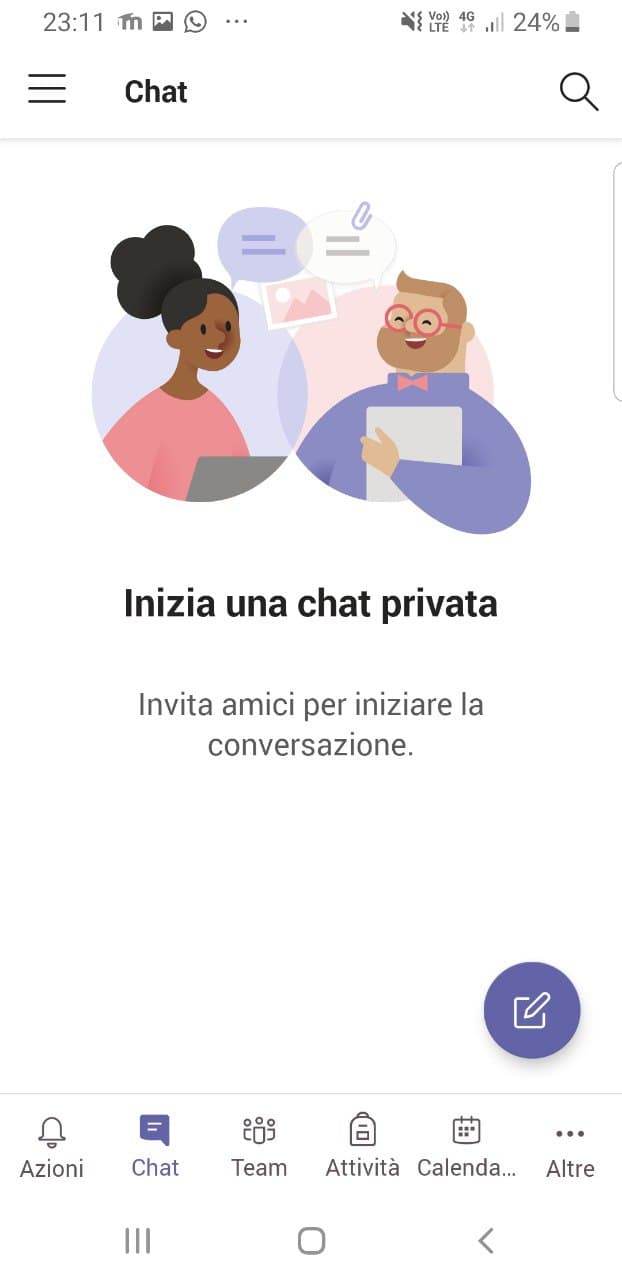
Task: Select the Chat tab
Action: (x=155, y=1147)
